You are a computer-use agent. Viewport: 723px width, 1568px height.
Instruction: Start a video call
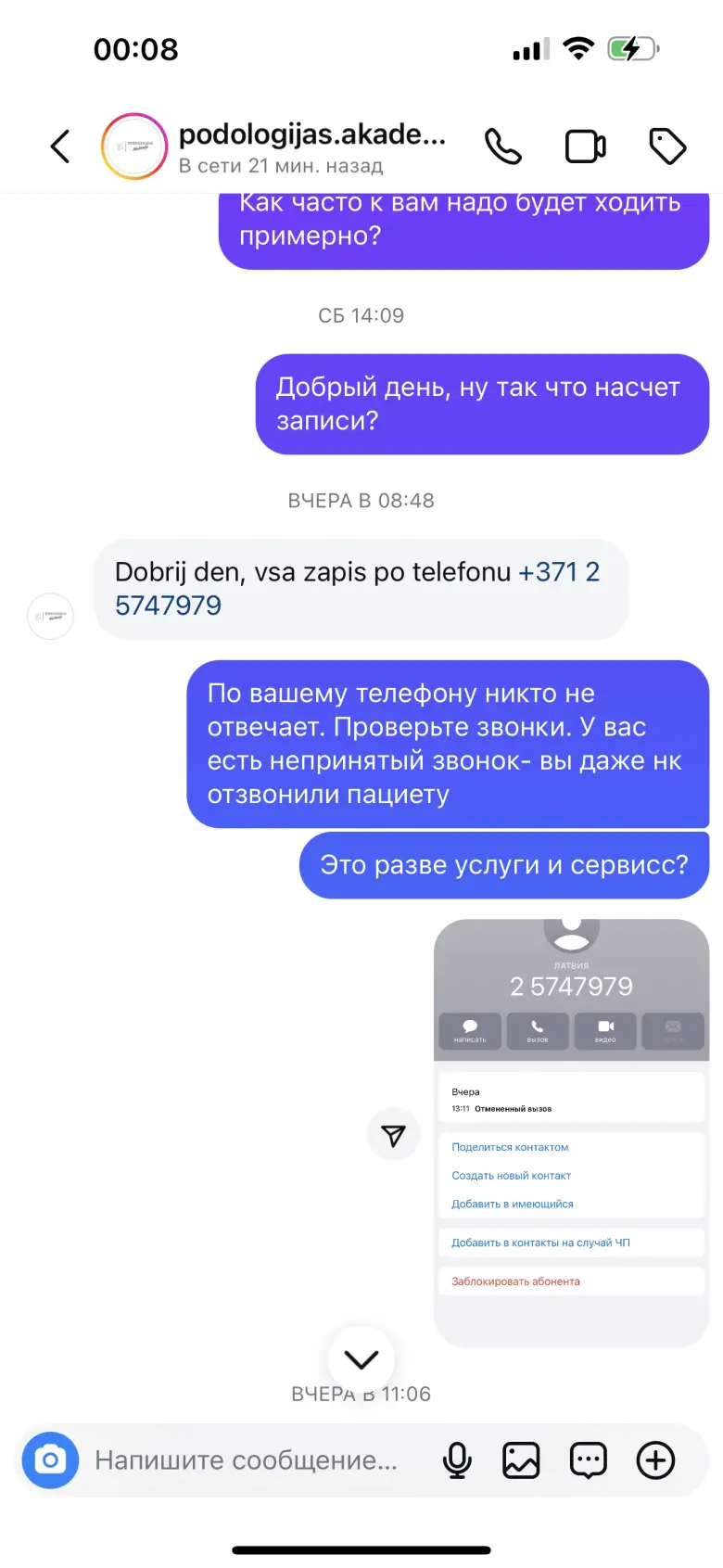pyautogui.click(x=586, y=147)
